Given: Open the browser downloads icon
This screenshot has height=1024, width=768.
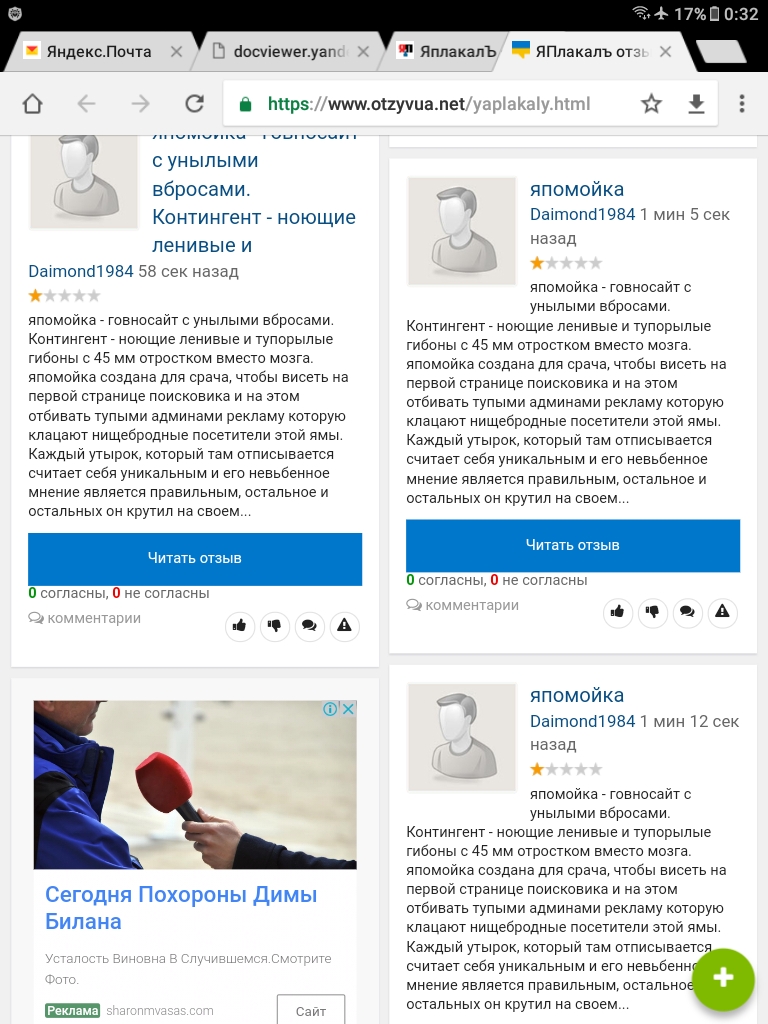Looking at the screenshot, I should click(696, 104).
